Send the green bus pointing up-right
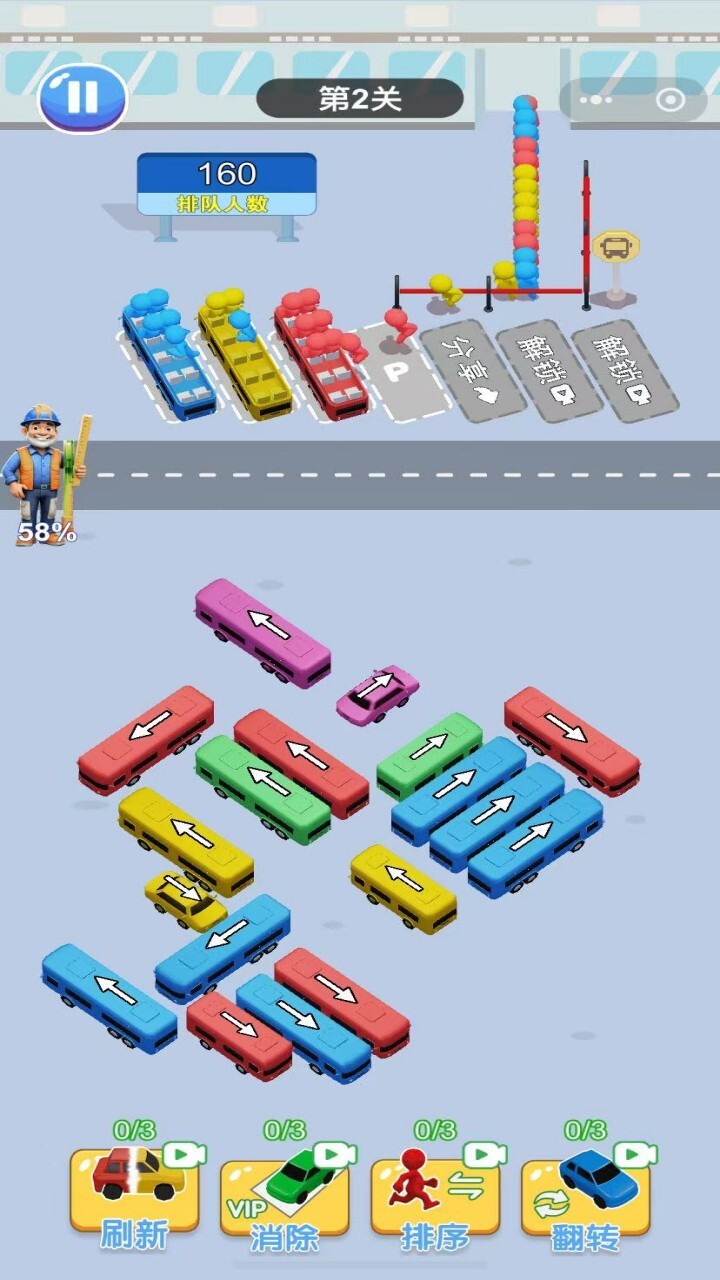The image size is (720, 1280). 430,752
